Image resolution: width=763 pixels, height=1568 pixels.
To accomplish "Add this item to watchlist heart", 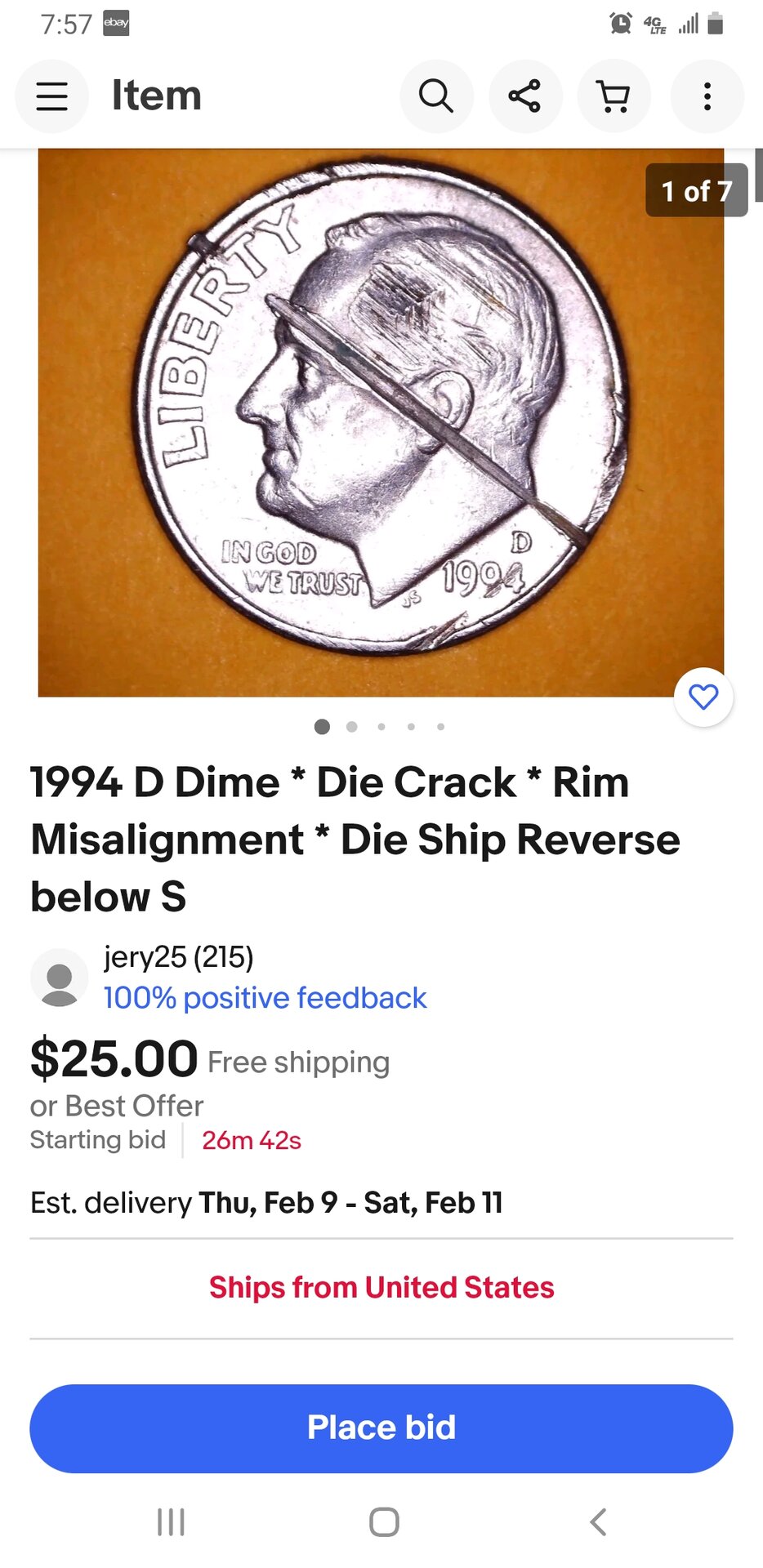I will [703, 697].
